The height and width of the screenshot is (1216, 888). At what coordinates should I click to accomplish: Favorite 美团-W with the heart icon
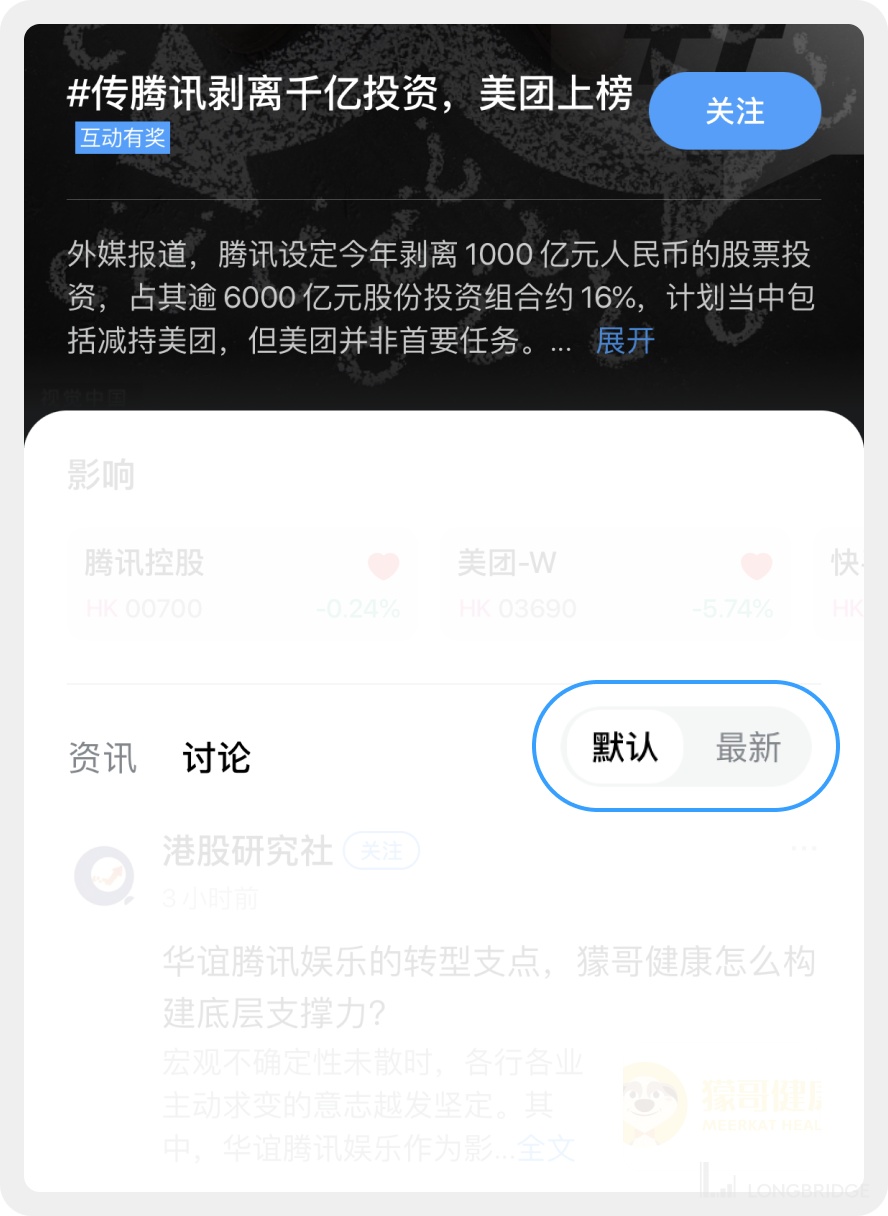(x=756, y=567)
